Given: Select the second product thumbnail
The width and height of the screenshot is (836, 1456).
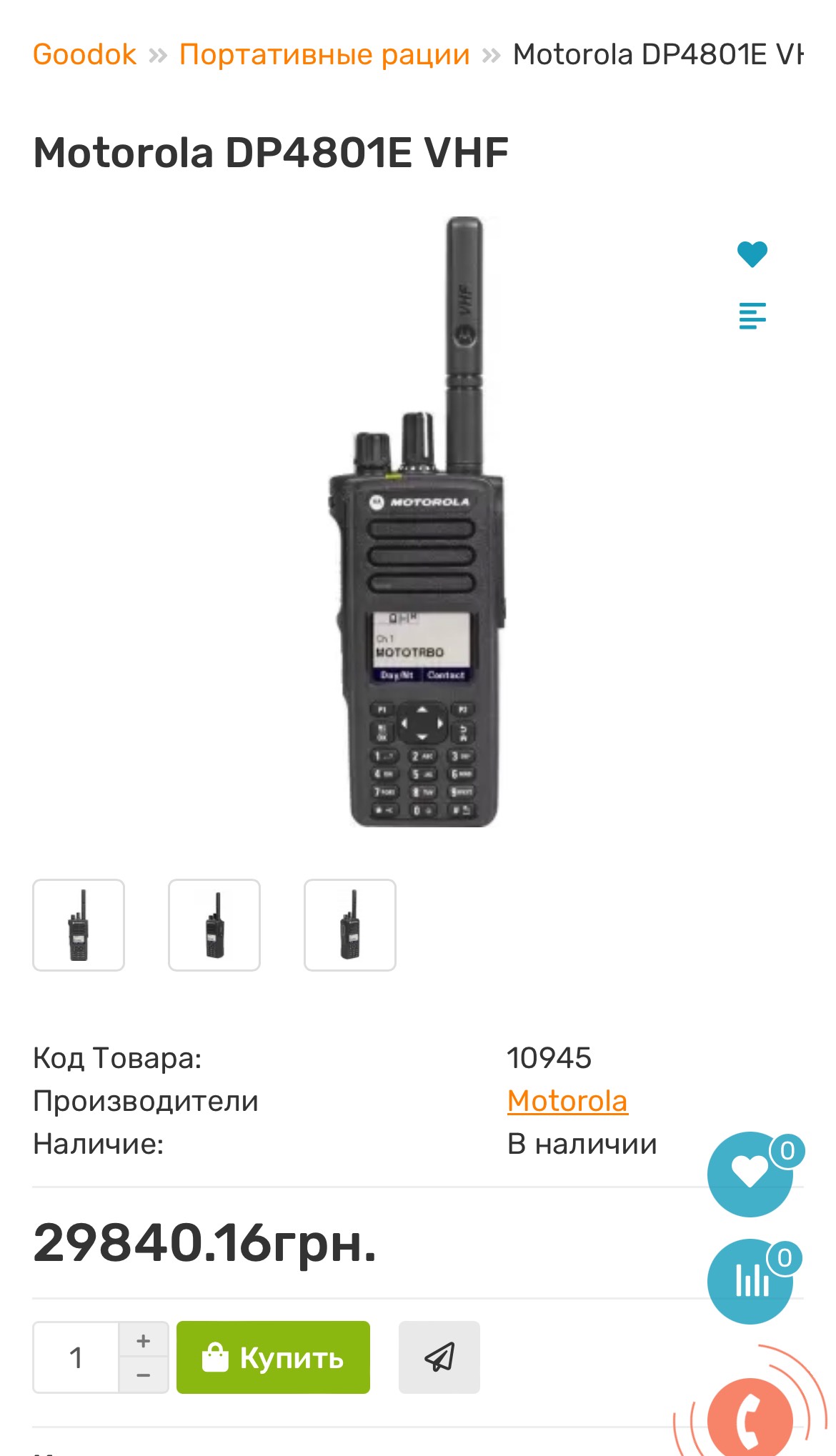Looking at the screenshot, I should click(x=214, y=925).
